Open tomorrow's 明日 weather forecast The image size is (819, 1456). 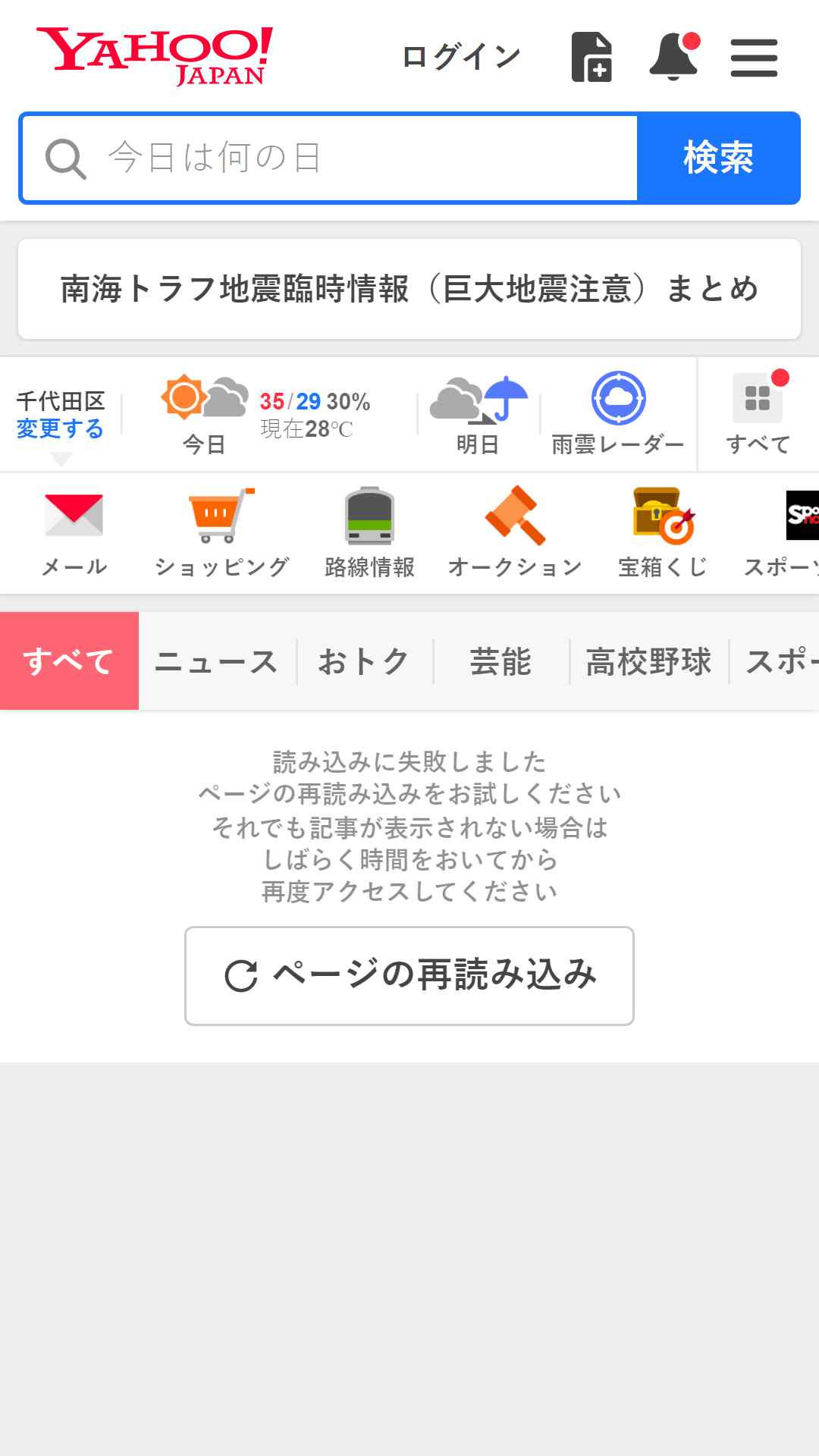tap(479, 415)
